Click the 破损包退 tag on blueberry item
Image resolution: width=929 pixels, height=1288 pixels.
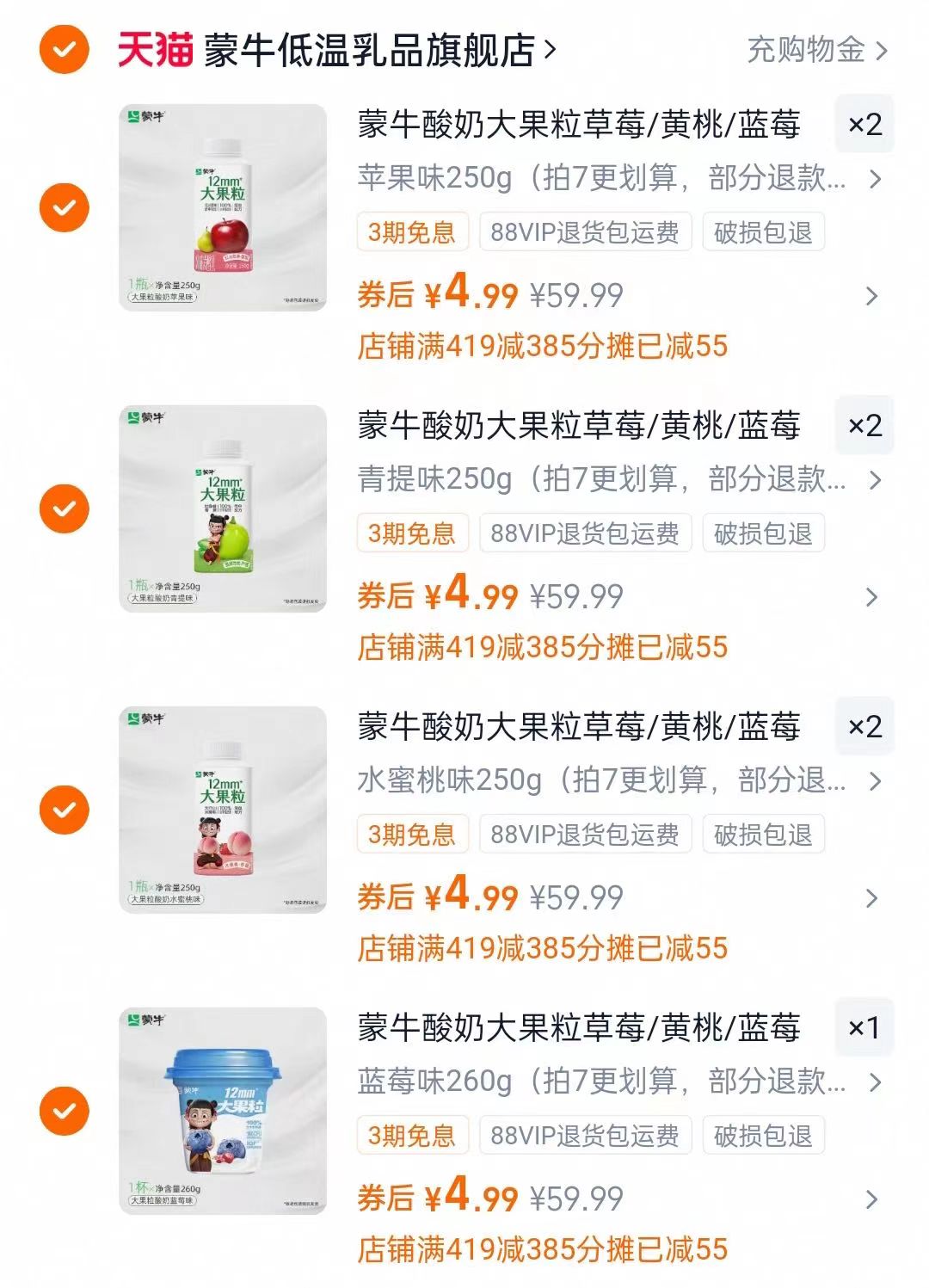pyautogui.click(x=762, y=1134)
